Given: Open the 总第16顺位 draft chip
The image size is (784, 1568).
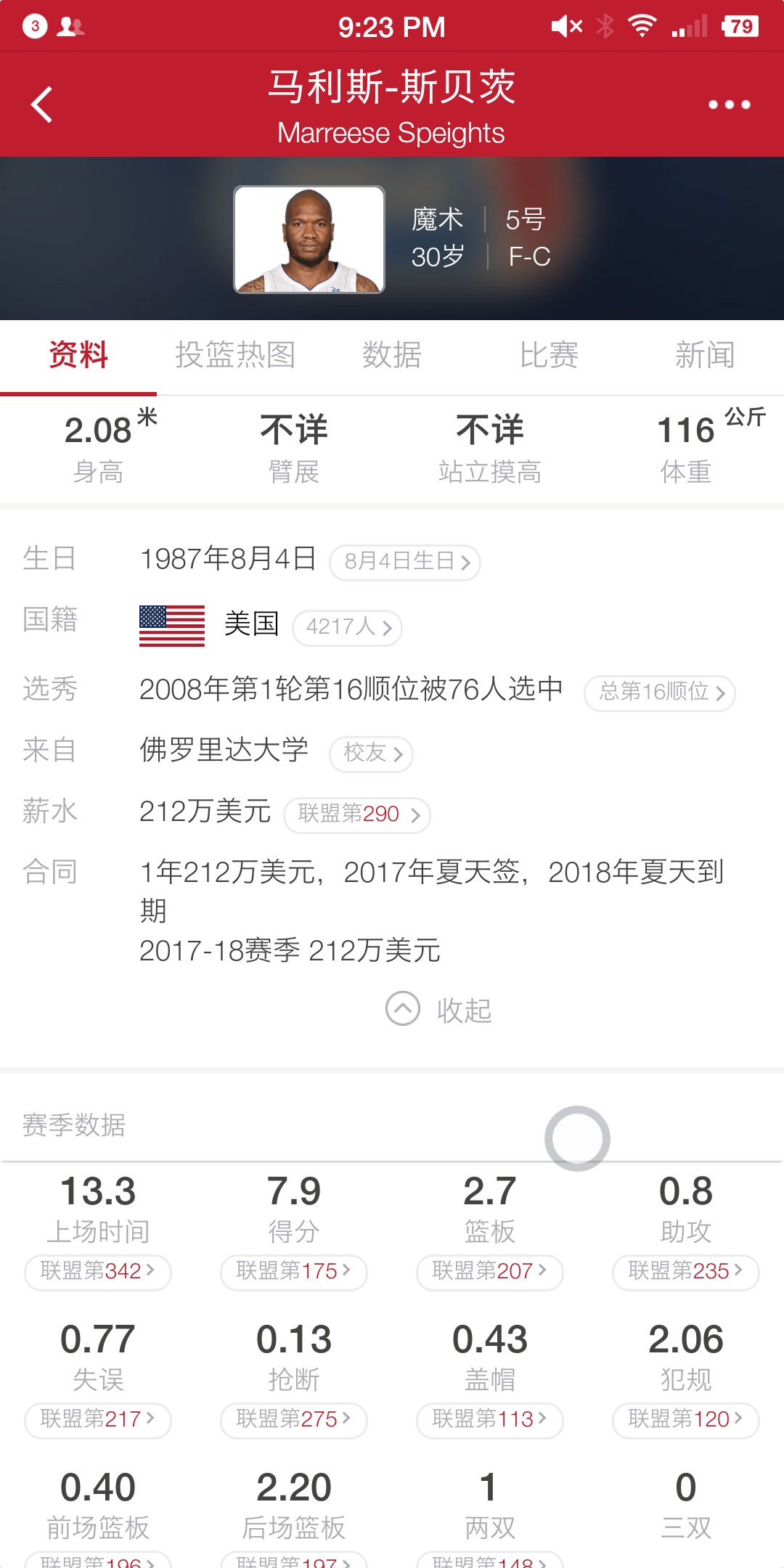Looking at the screenshot, I should tap(660, 693).
